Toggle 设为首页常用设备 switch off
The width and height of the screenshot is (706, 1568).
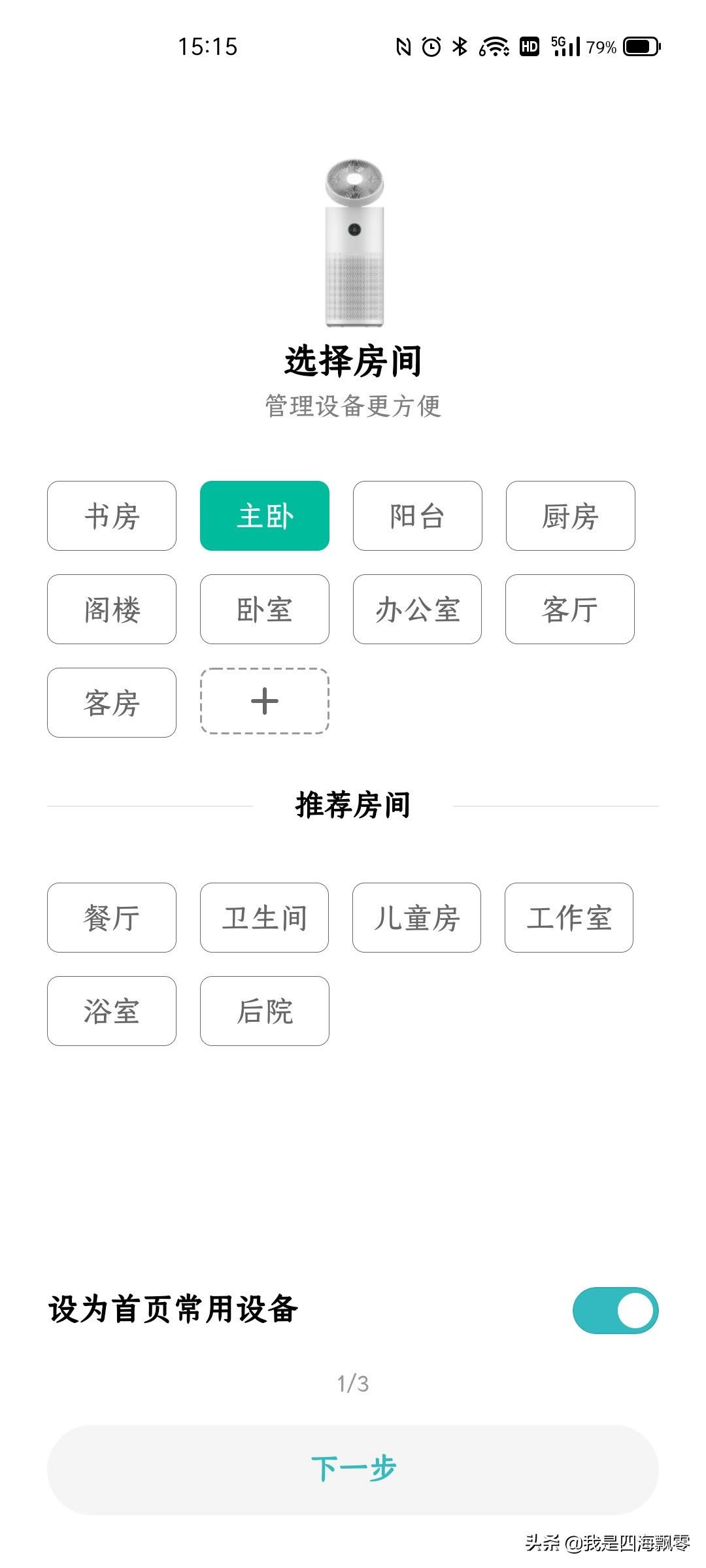pyautogui.click(x=615, y=1311)
